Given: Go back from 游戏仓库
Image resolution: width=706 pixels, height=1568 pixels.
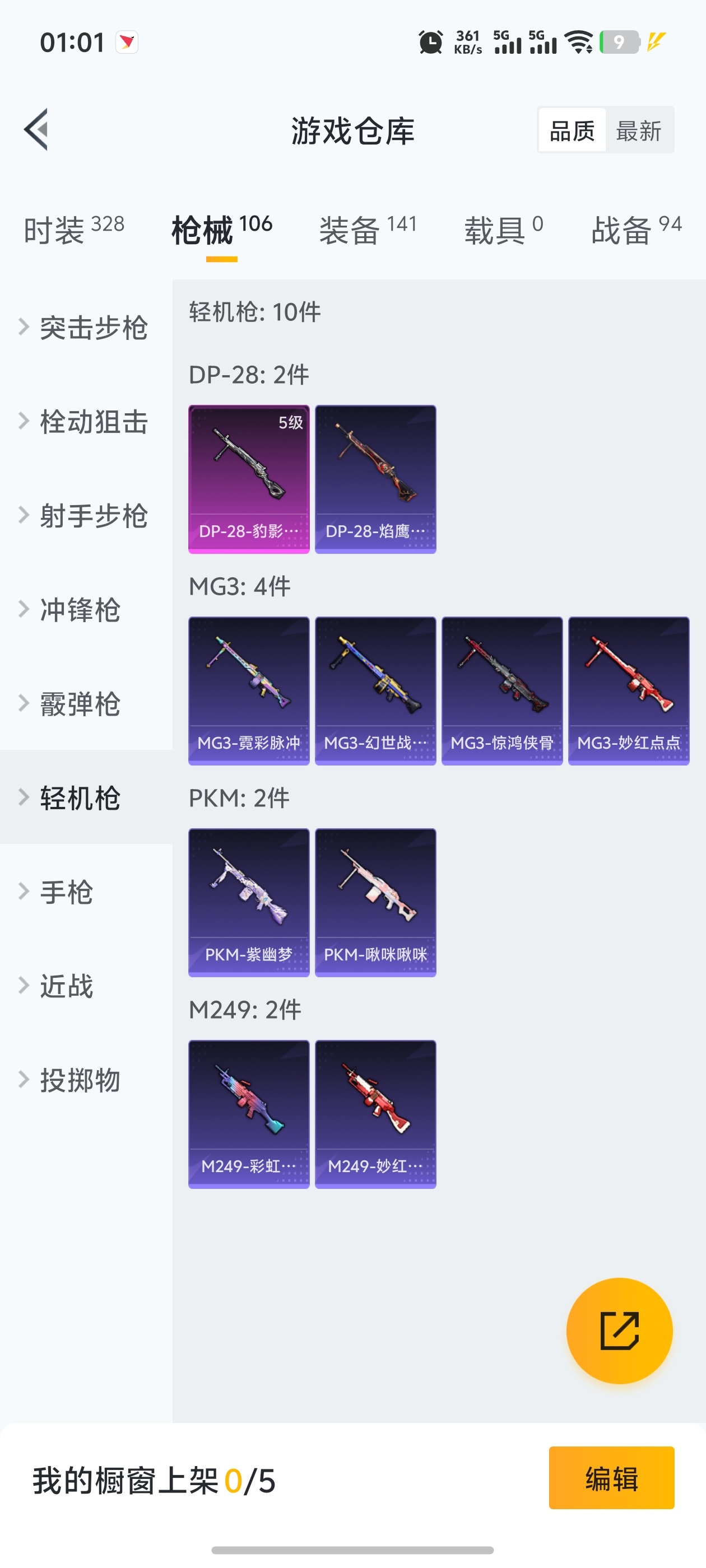Looking at the screenshot, I should pos(36,130).
